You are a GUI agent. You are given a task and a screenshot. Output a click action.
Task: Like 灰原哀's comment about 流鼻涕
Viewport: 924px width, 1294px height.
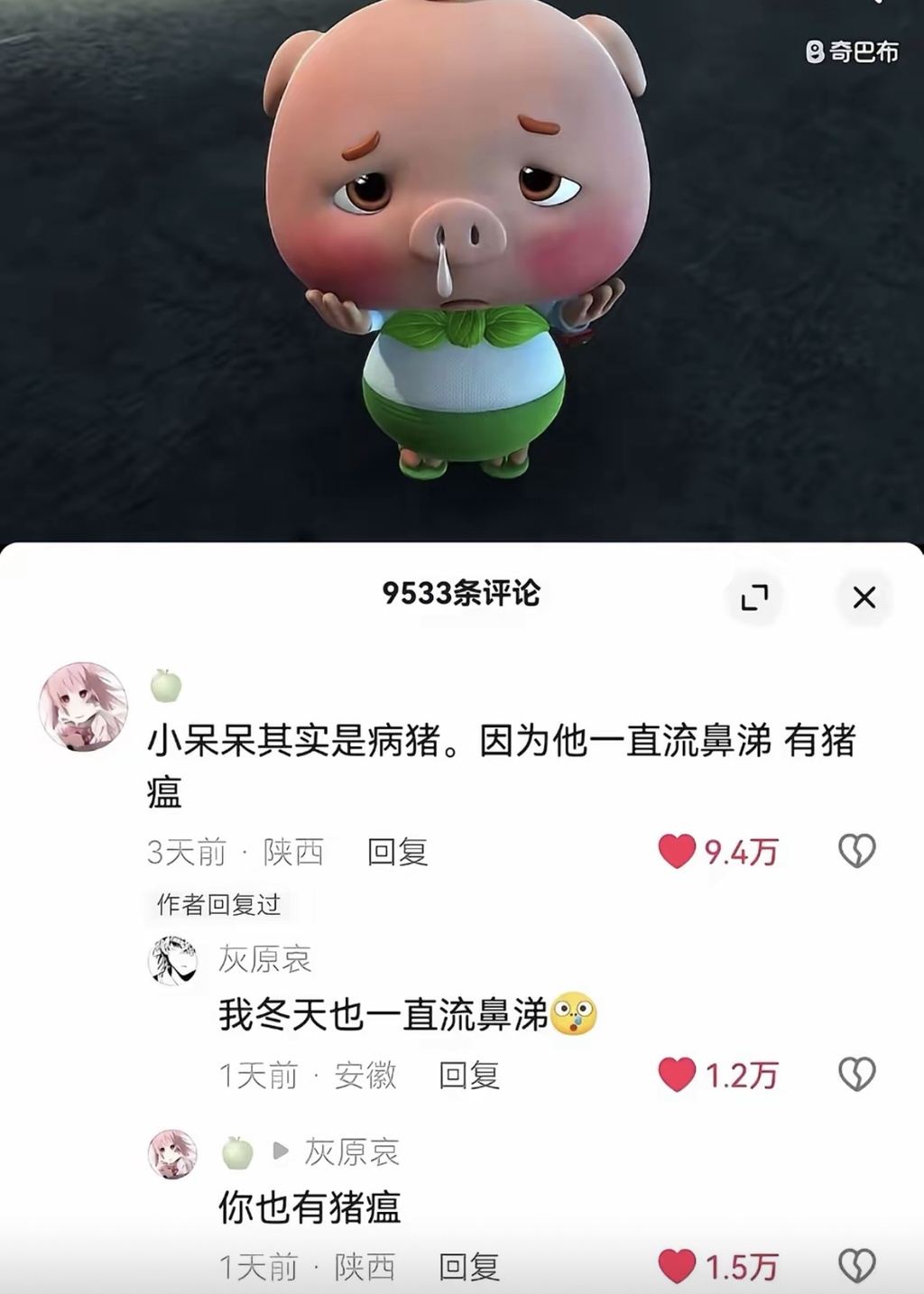pyautogui.click(x=677, y=1075)
